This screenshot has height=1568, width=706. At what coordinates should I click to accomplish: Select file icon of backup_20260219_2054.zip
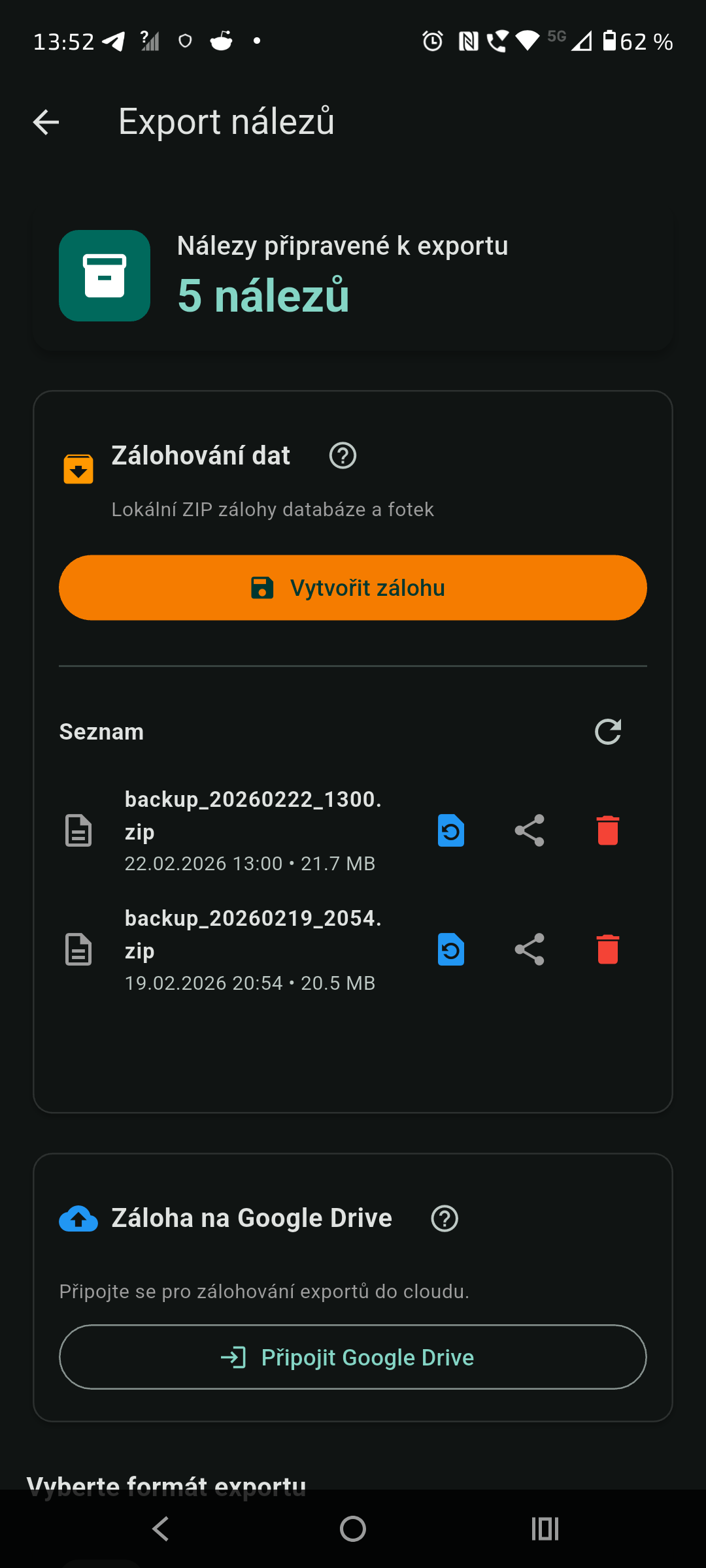78,950
